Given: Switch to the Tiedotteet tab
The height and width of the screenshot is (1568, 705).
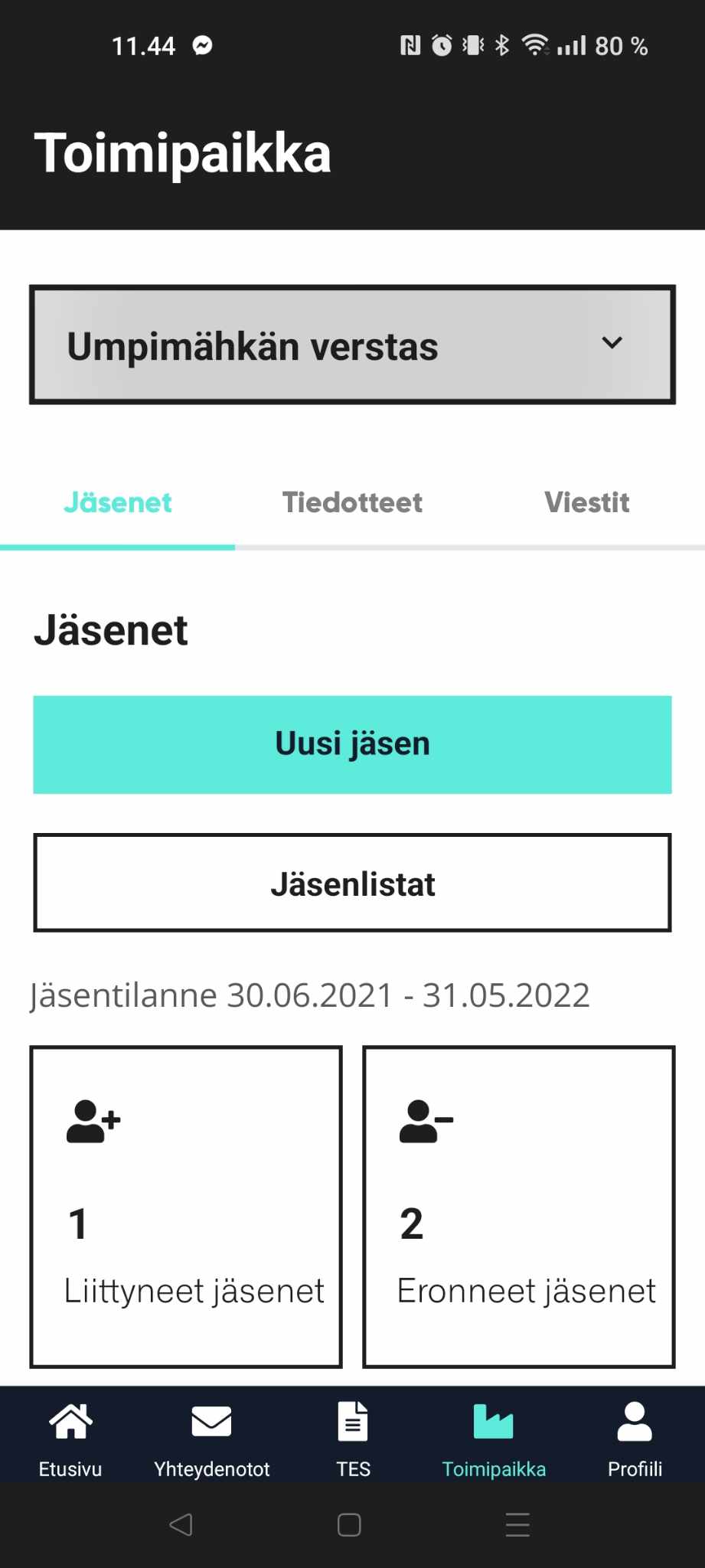Looking at the screenshot, I should (352, 503).
